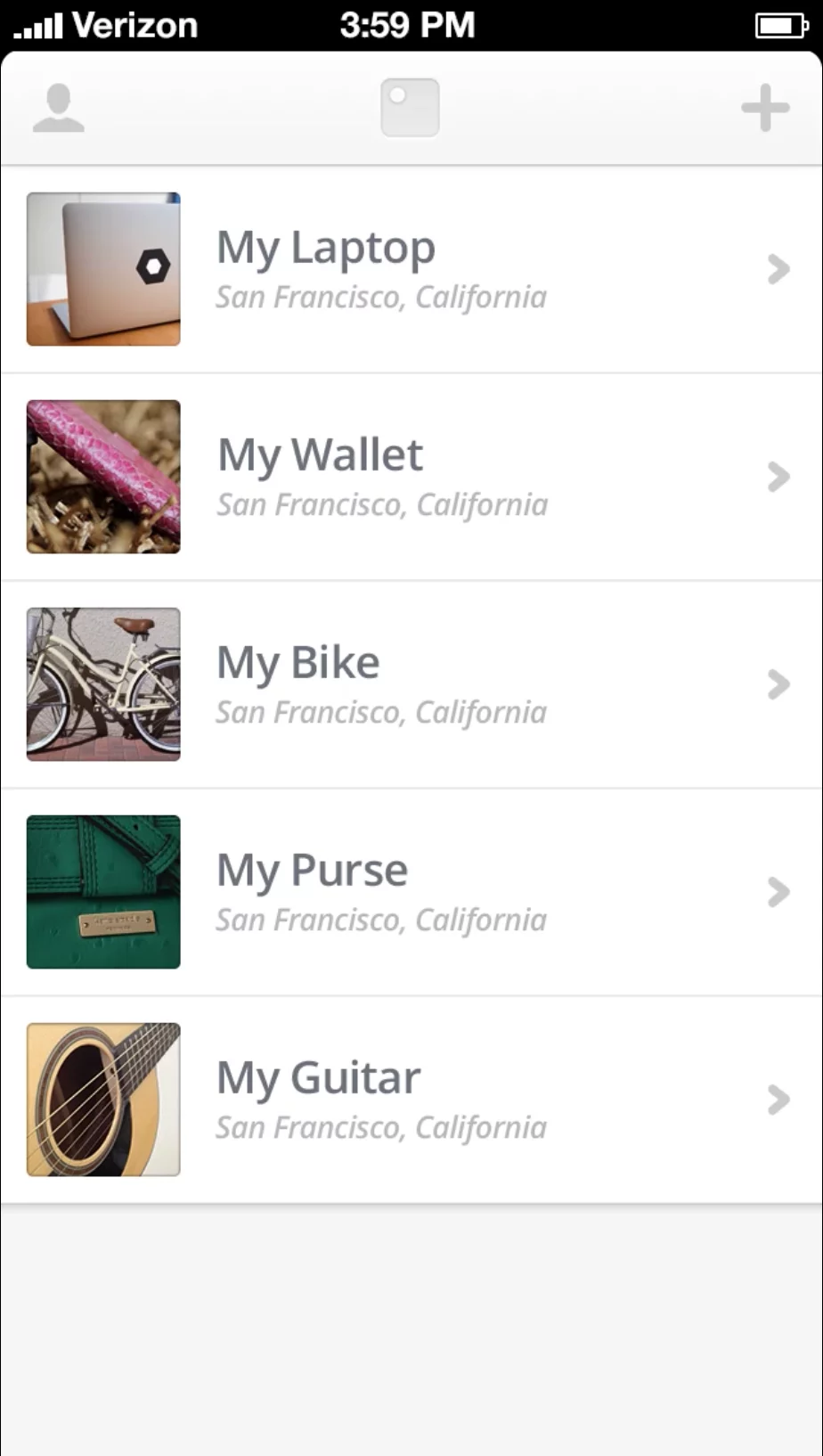Tap the plus icon to add an item
The width and height of the screenshot is (823, 1456).
click(764, 107)
